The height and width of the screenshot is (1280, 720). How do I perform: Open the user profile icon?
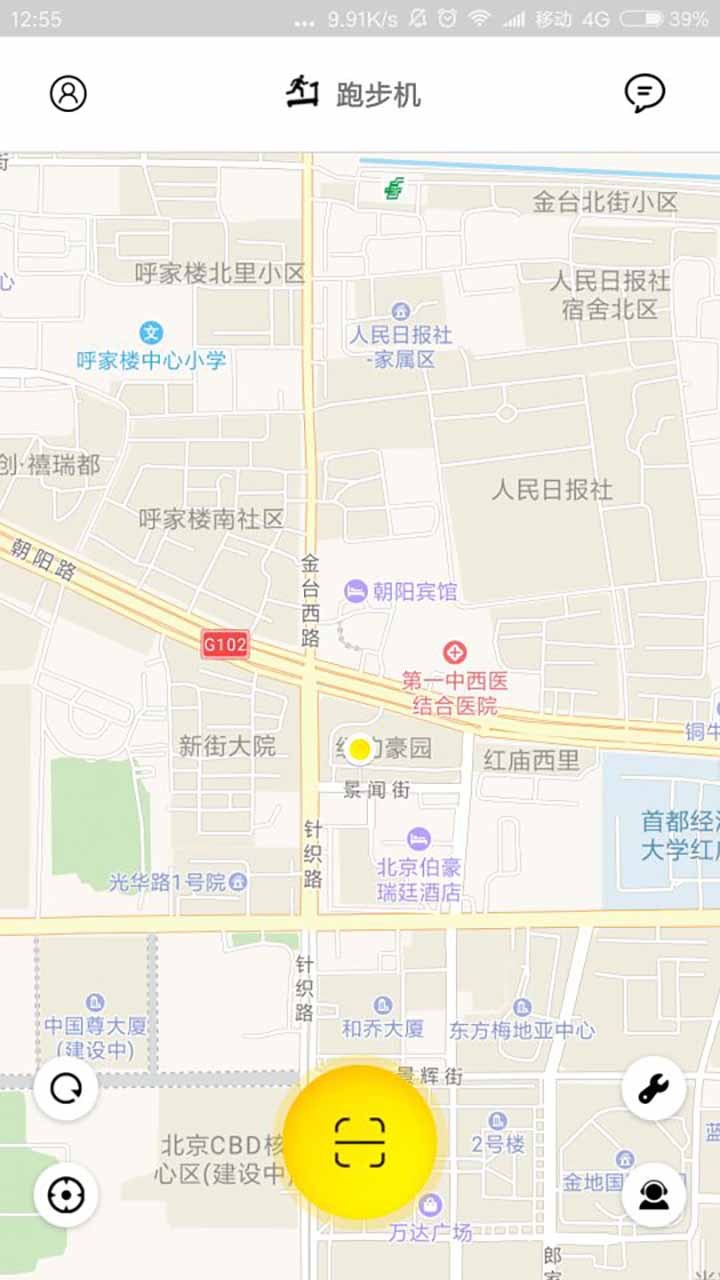coord(68,94)
